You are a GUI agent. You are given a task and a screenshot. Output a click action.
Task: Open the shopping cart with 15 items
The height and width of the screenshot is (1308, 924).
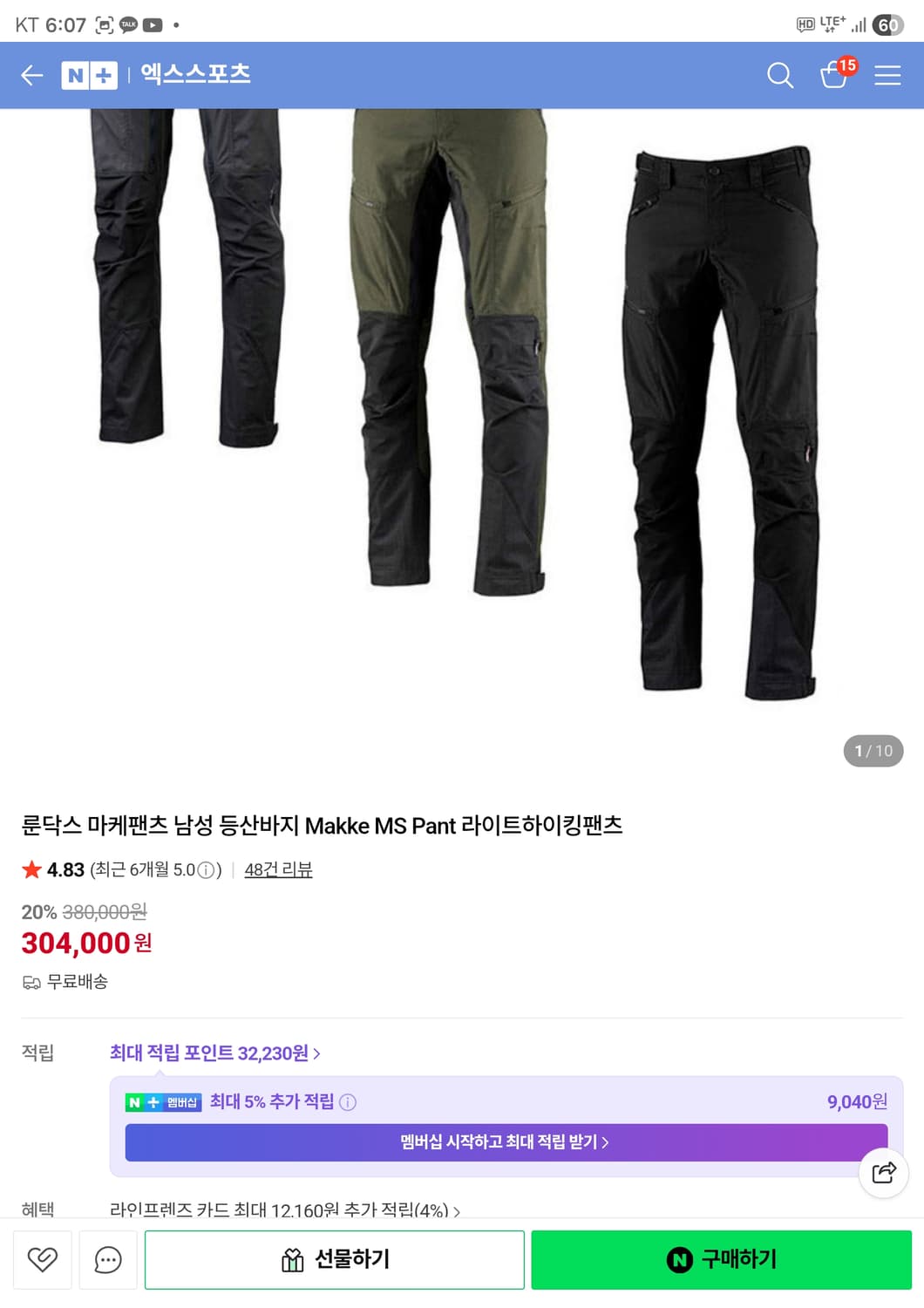coord(833,77)
